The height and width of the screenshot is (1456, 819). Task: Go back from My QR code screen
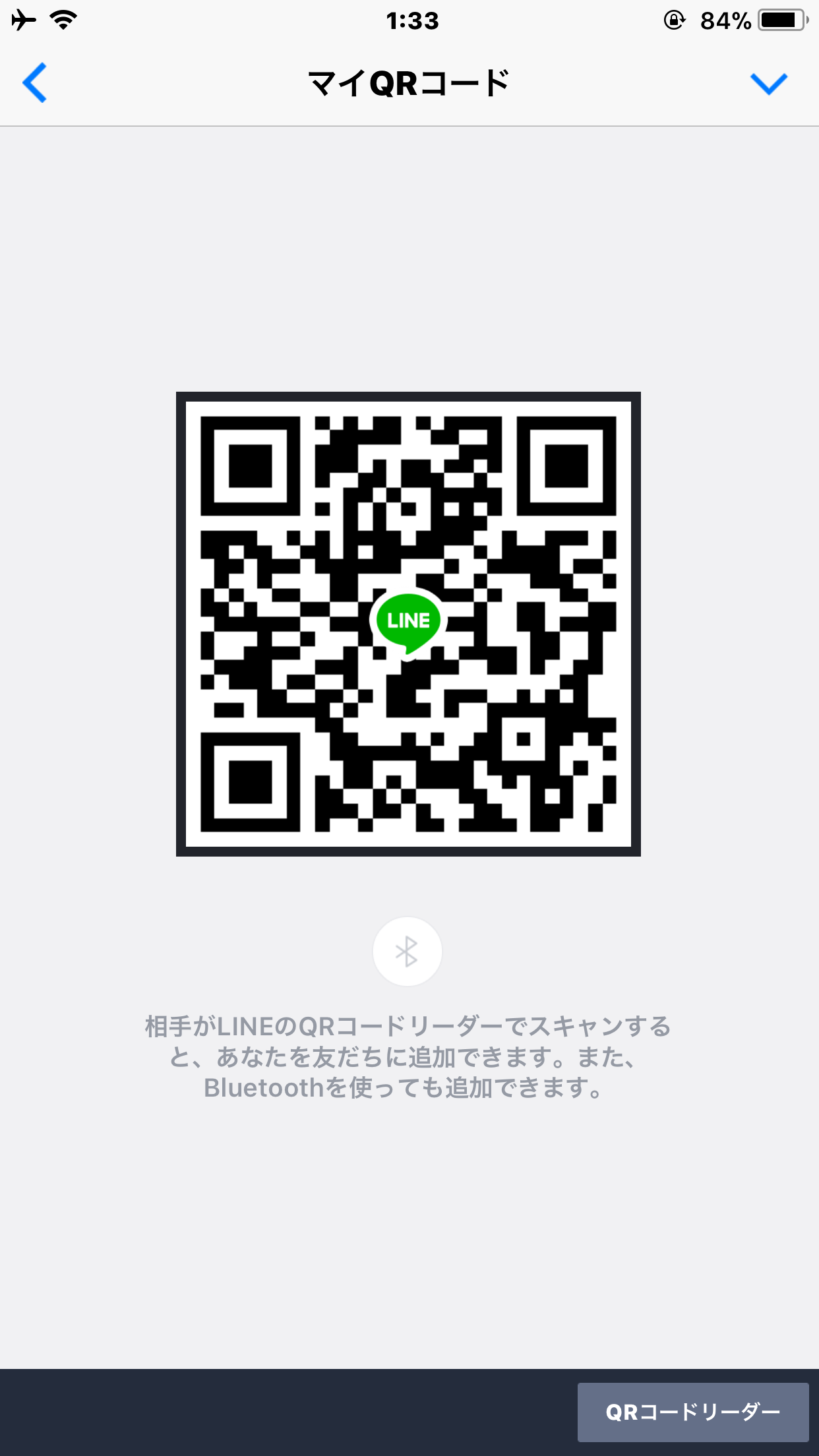tap(34, 83)
